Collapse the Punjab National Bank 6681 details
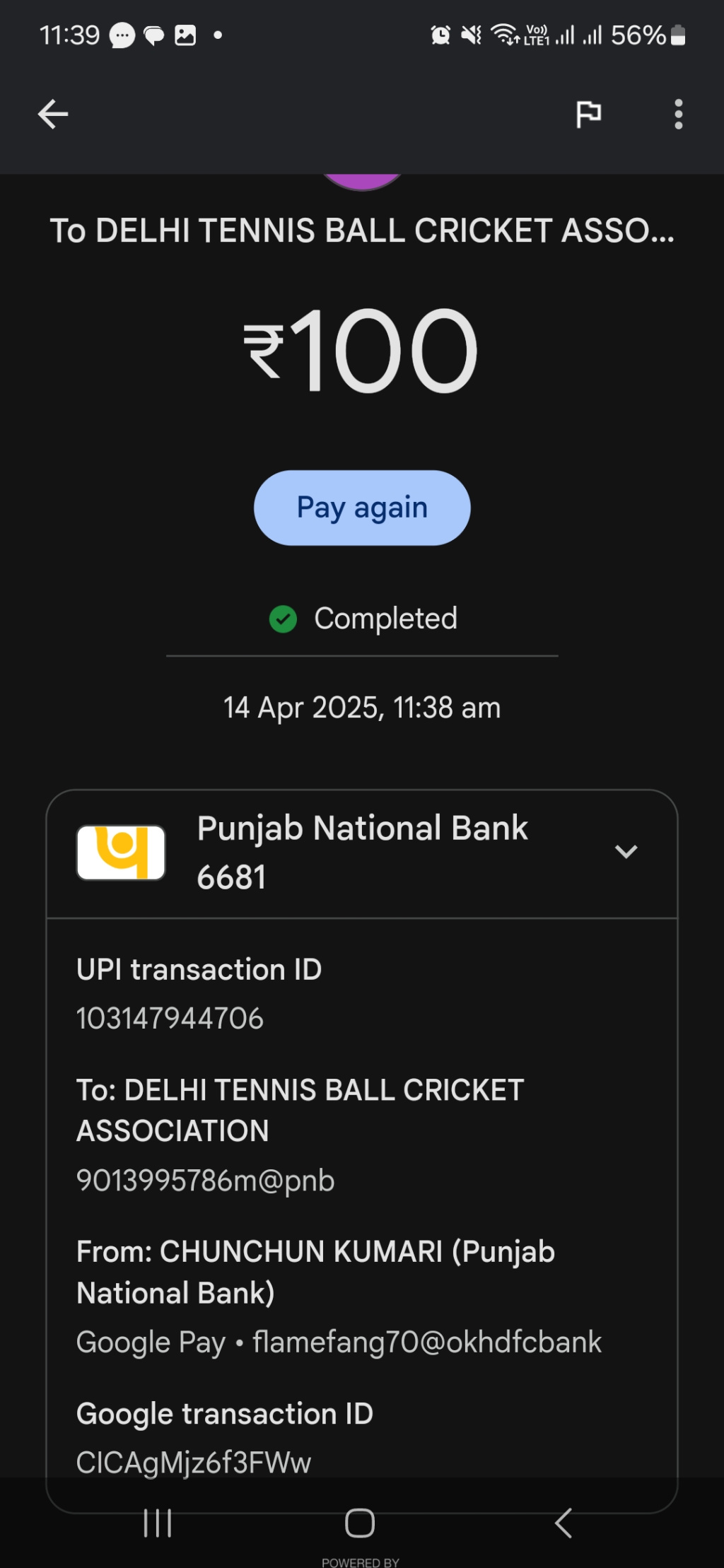Image resolution: width=724 pixels, height=1568 pixels. click(626, 851)
